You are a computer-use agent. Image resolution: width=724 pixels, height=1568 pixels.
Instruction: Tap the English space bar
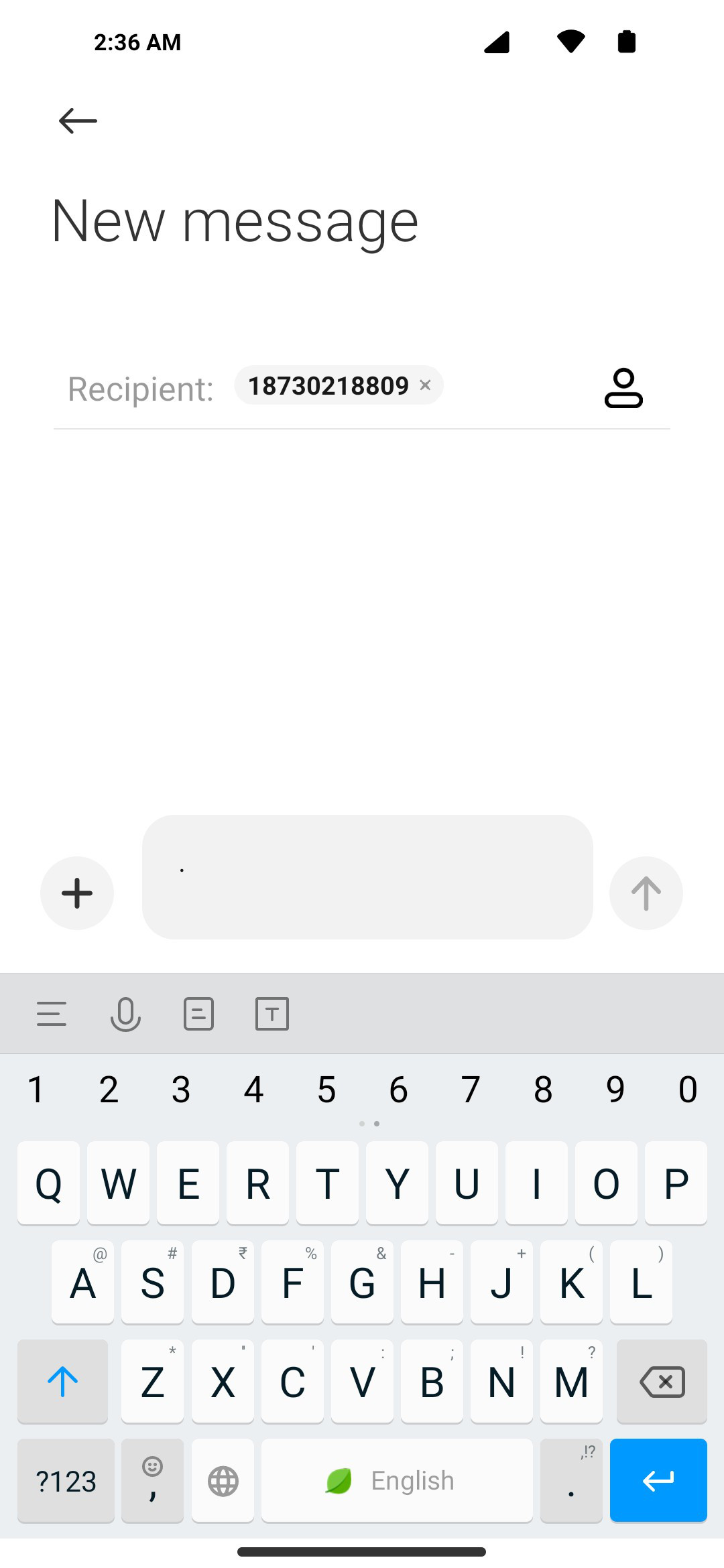[x=397, y=1481]
